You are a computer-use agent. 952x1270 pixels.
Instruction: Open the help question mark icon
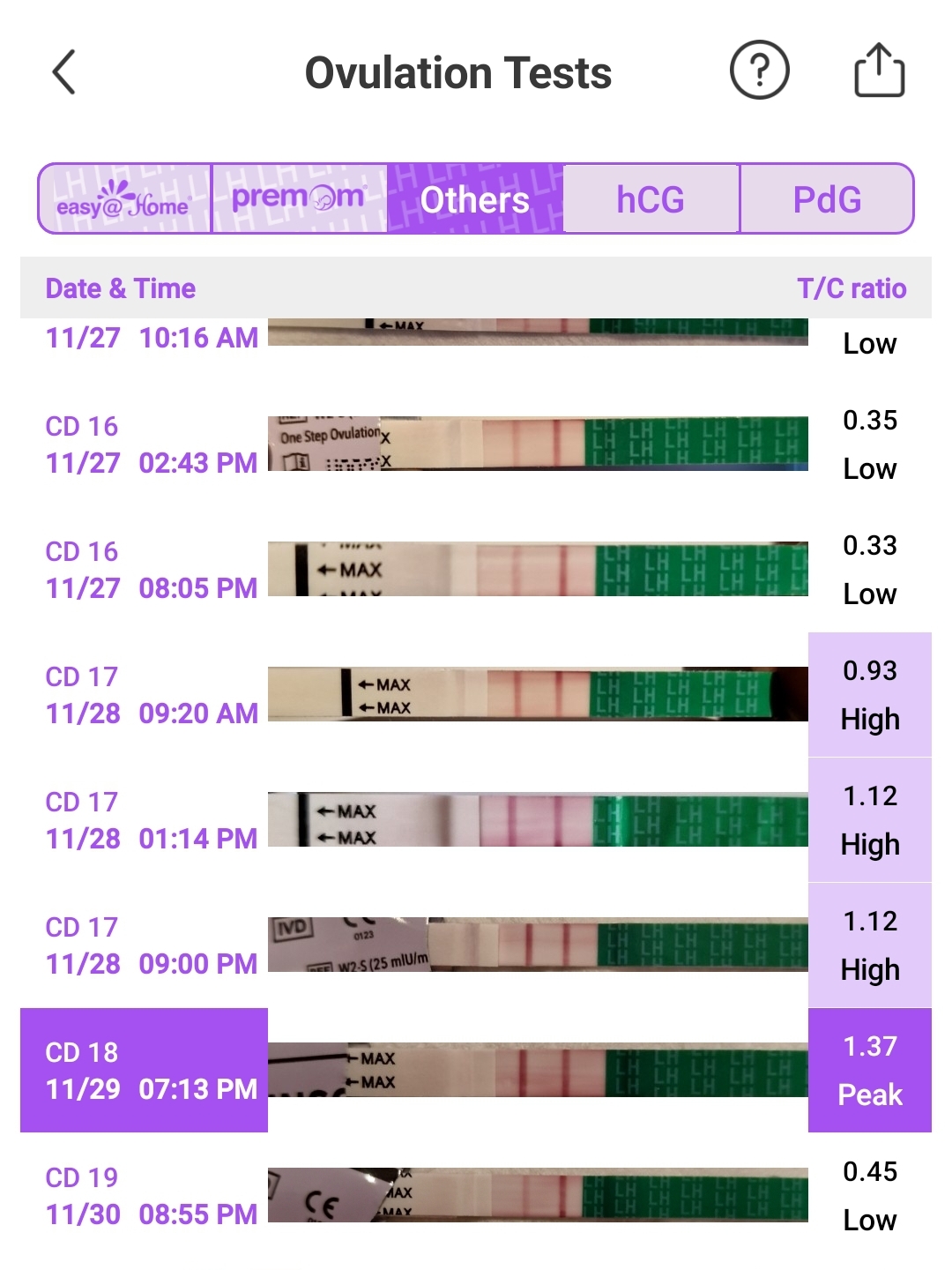click(759, 71)
